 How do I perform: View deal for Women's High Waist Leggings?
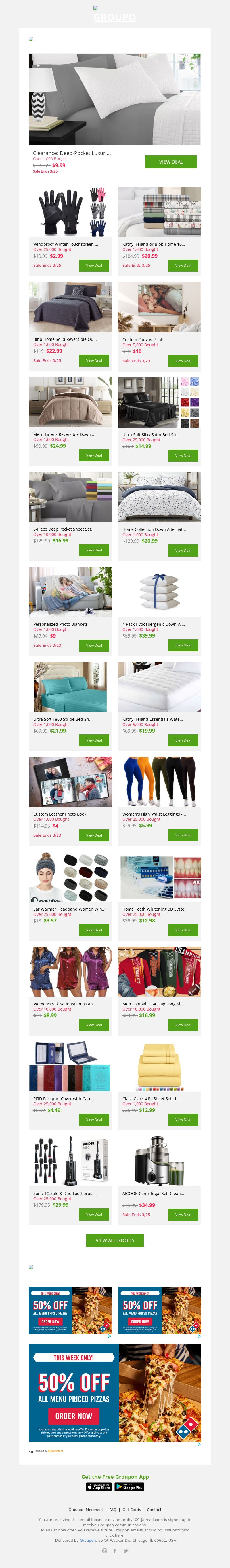183,835
